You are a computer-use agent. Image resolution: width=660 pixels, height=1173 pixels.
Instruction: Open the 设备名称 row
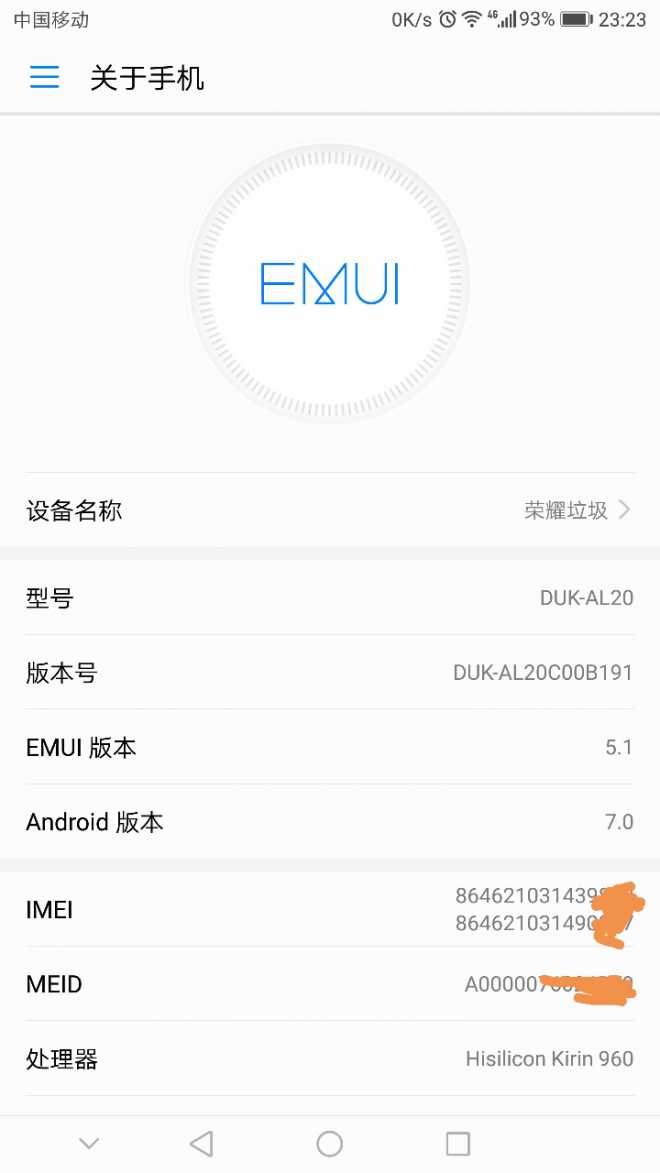coord(330,511)
